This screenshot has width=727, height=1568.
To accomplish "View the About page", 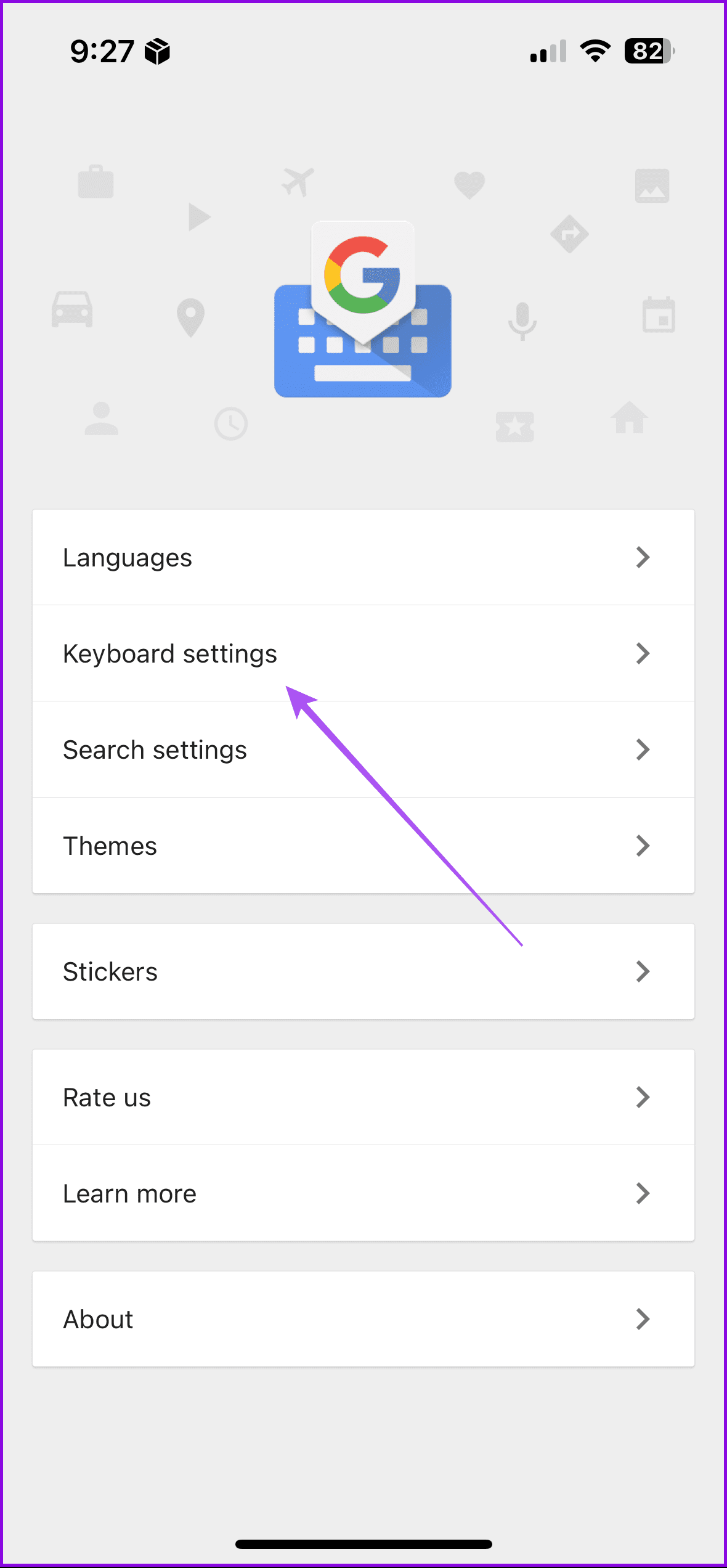I will pyautogui.click(x=363, y=1319).
